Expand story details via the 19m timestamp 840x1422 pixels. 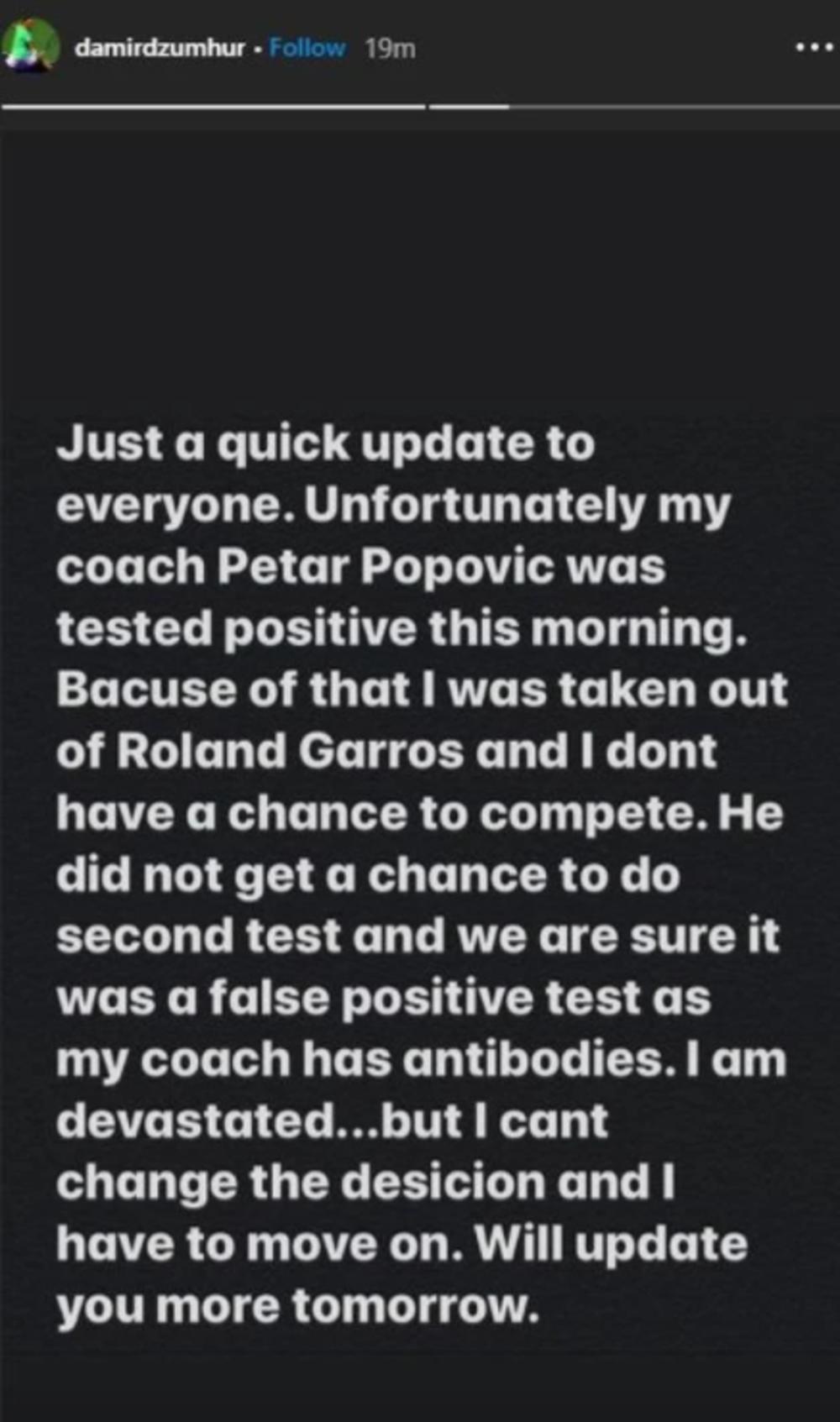pos(391,48)
